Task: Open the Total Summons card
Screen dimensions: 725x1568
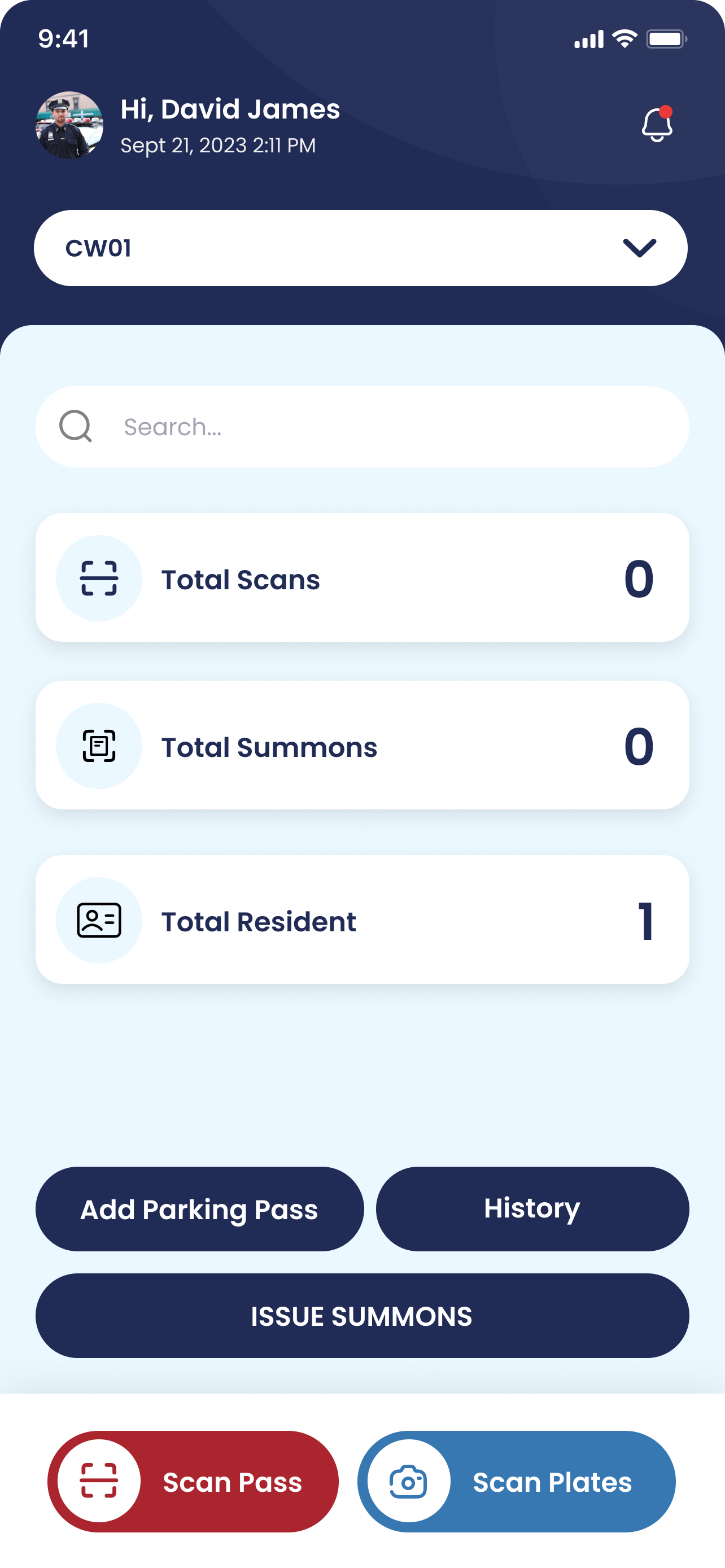Action: point(362,745)
